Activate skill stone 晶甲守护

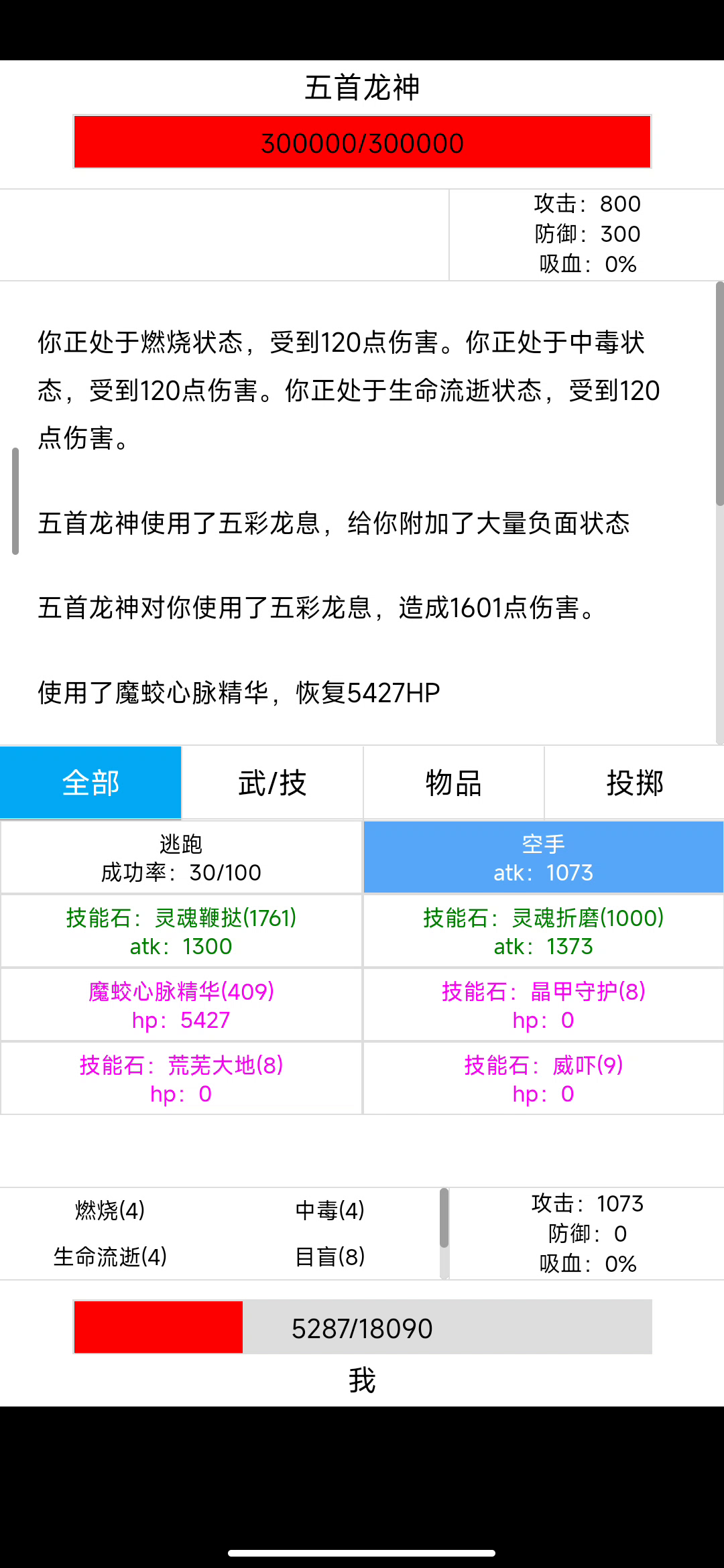[544, 1005]
